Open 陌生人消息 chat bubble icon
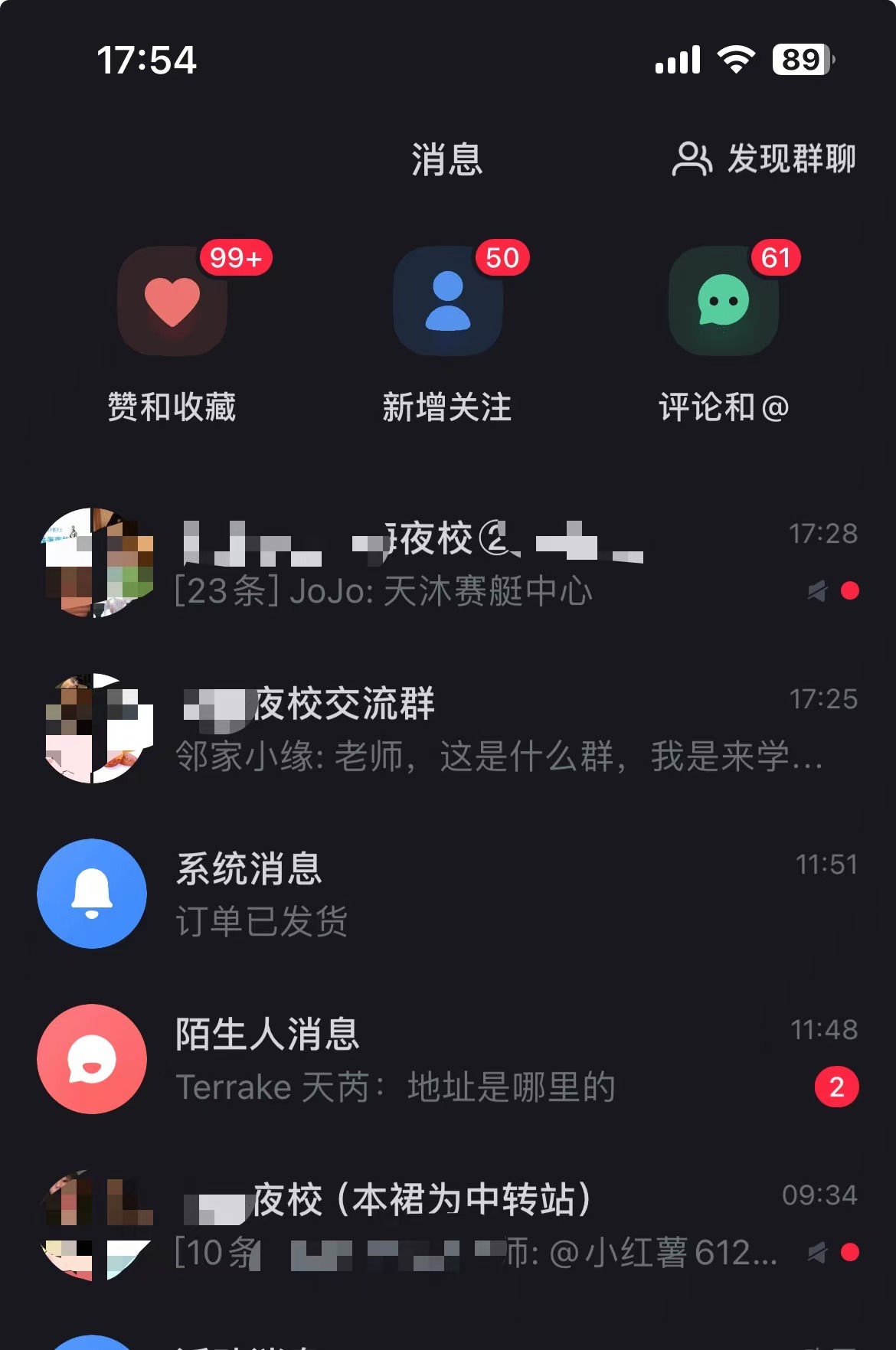The height and width of the screenshot is (1350, 896). [91, 1060]
